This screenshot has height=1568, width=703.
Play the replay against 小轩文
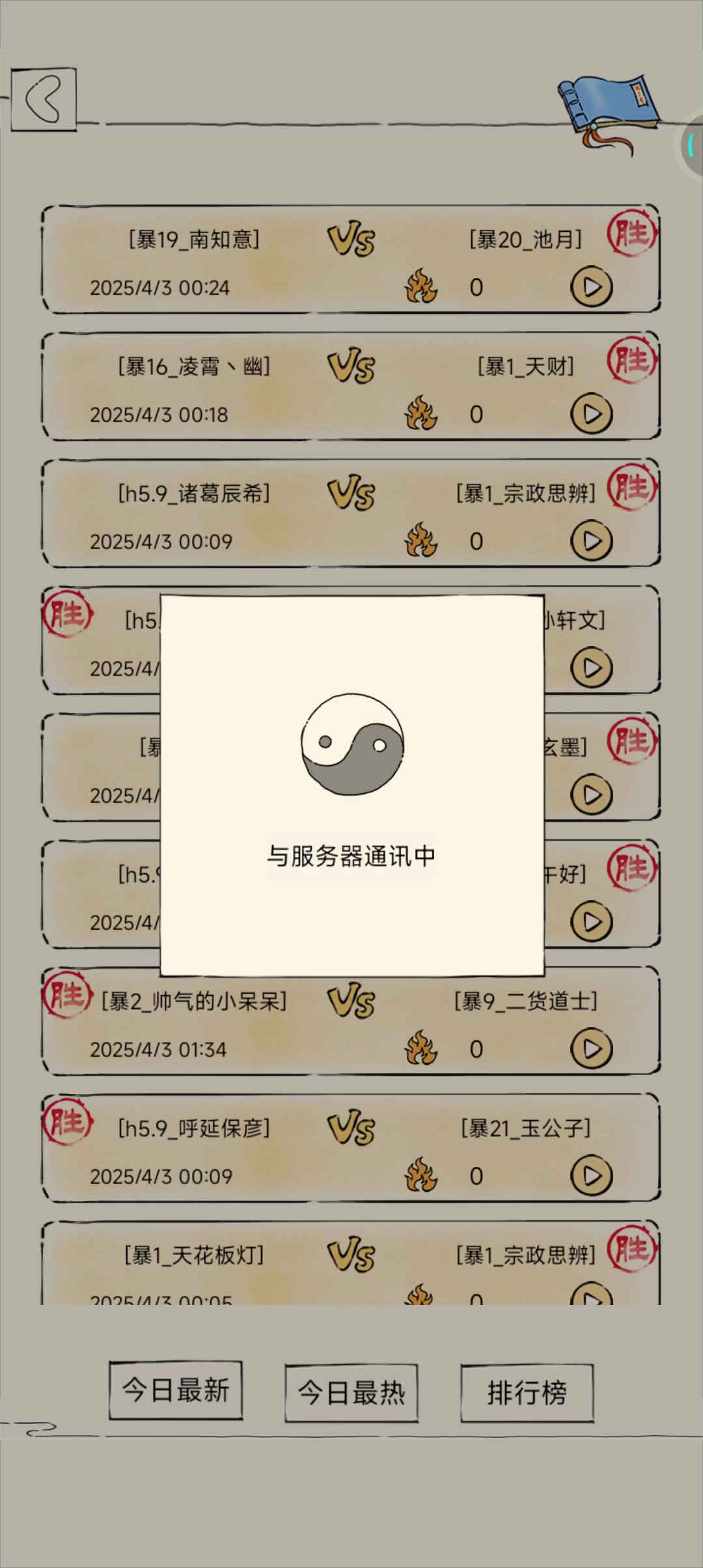pyautogui.click(x=591, y=668)
